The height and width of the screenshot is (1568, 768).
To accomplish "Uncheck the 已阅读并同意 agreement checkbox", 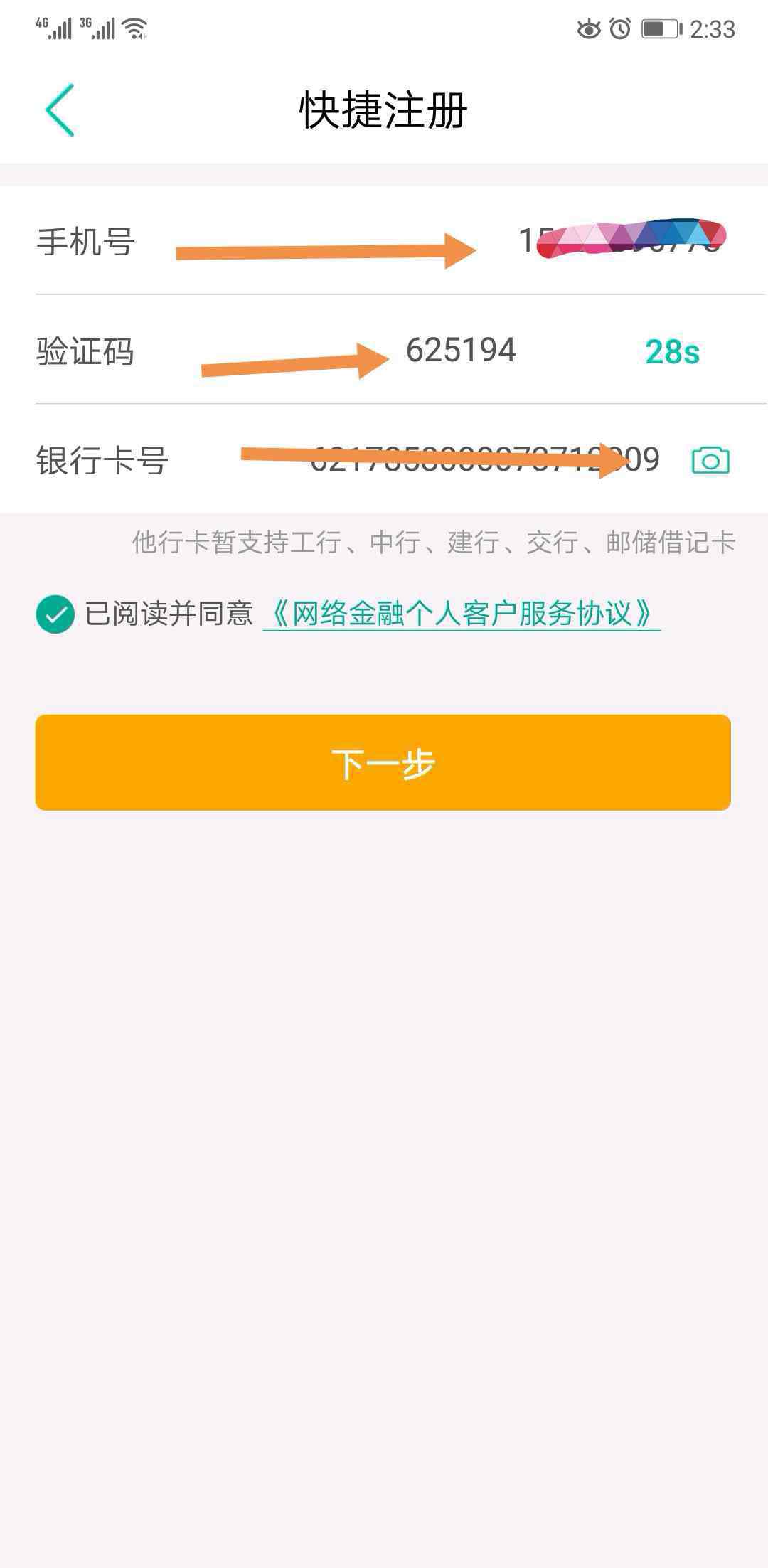I will 55,614.
